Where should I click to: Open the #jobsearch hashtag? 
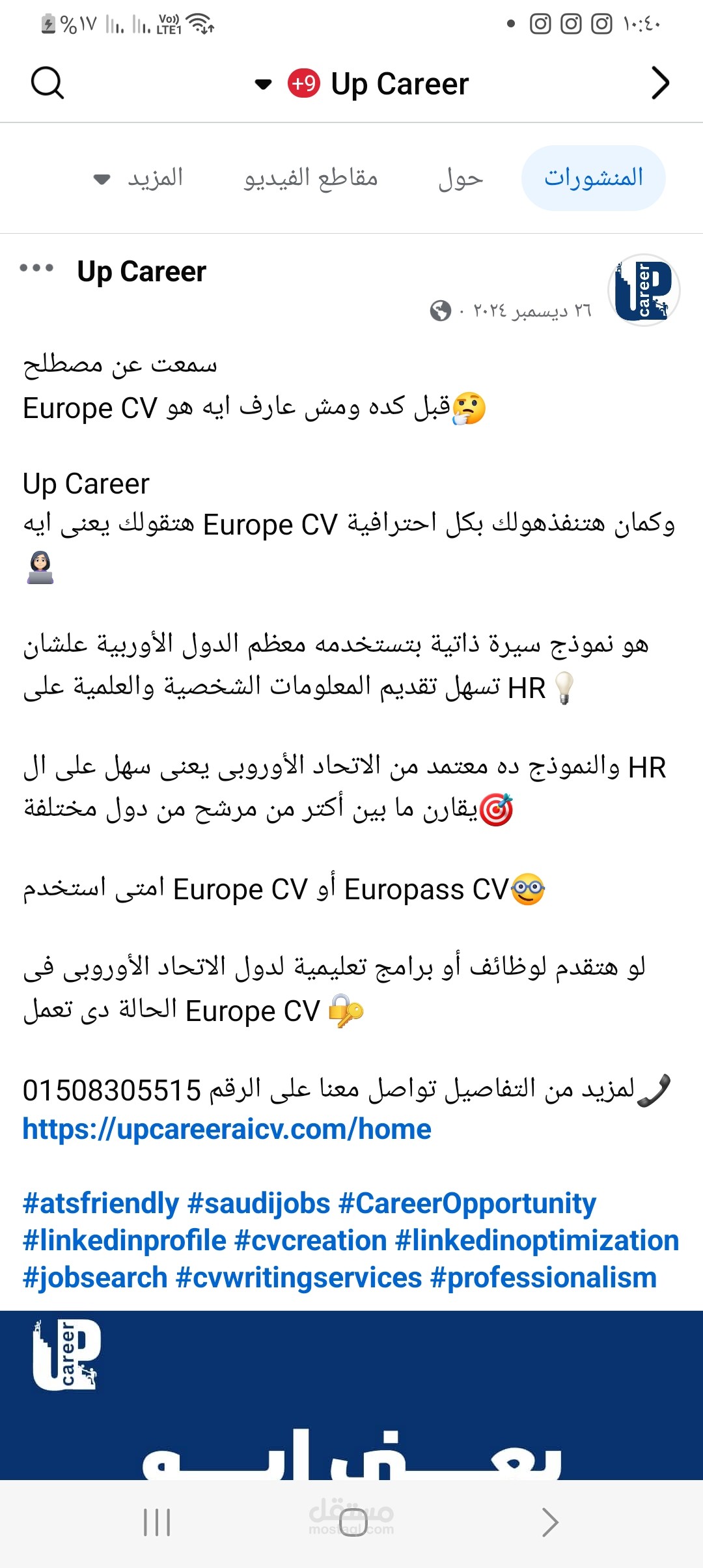point(95,1278)
